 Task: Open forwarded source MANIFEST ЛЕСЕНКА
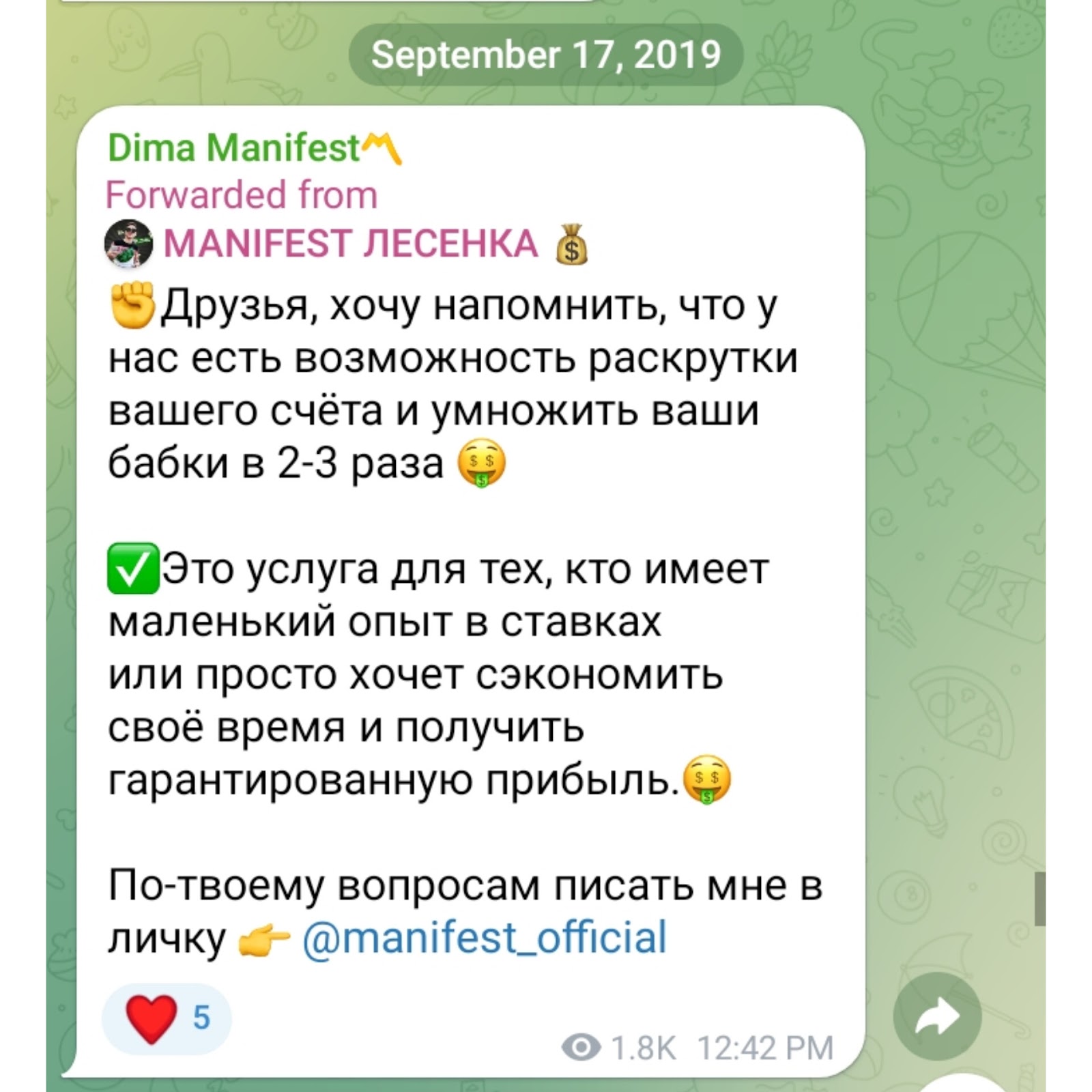(350, 244)
